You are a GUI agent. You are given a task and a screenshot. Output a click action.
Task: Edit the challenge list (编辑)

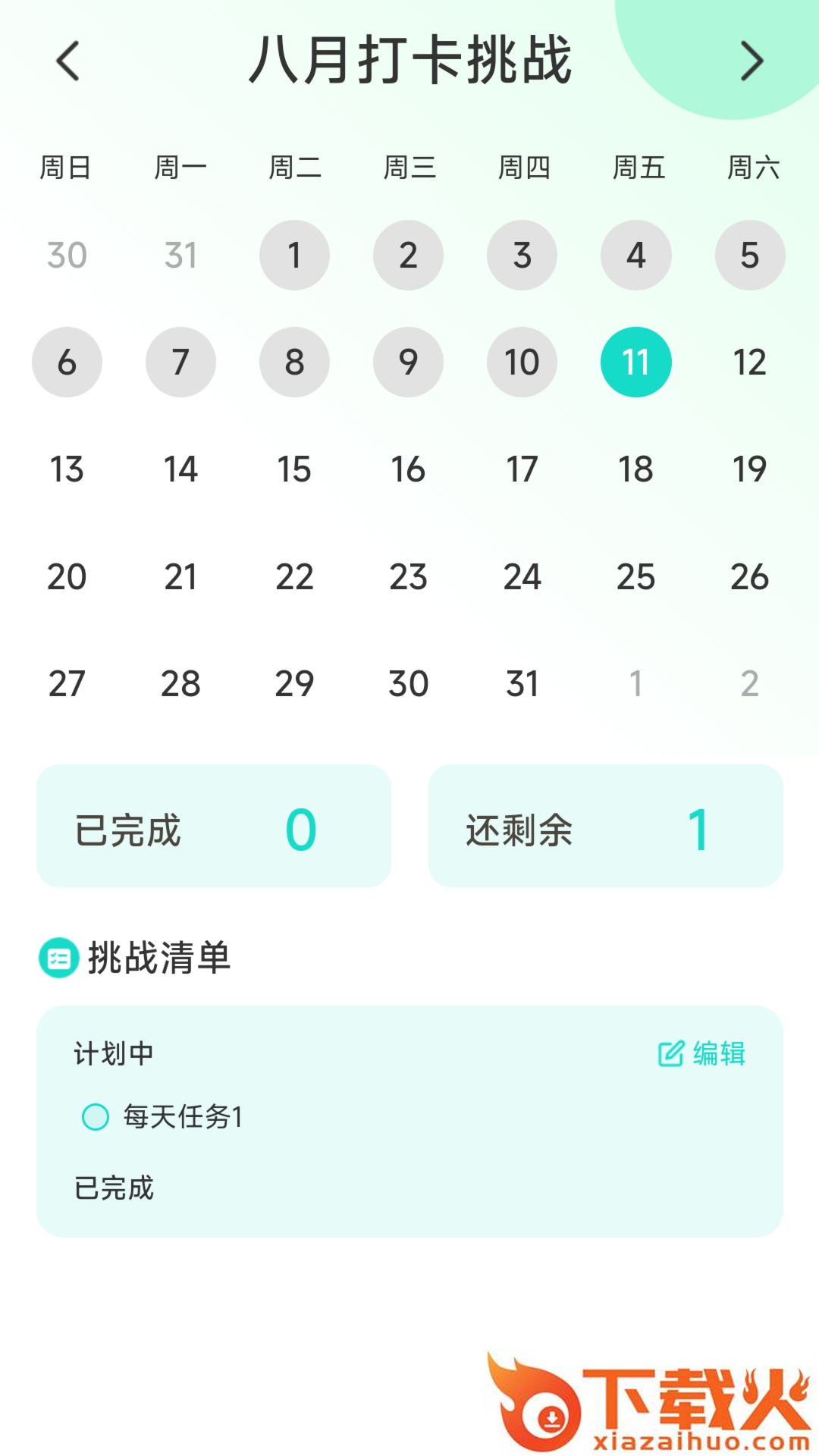coord(702,1053)
